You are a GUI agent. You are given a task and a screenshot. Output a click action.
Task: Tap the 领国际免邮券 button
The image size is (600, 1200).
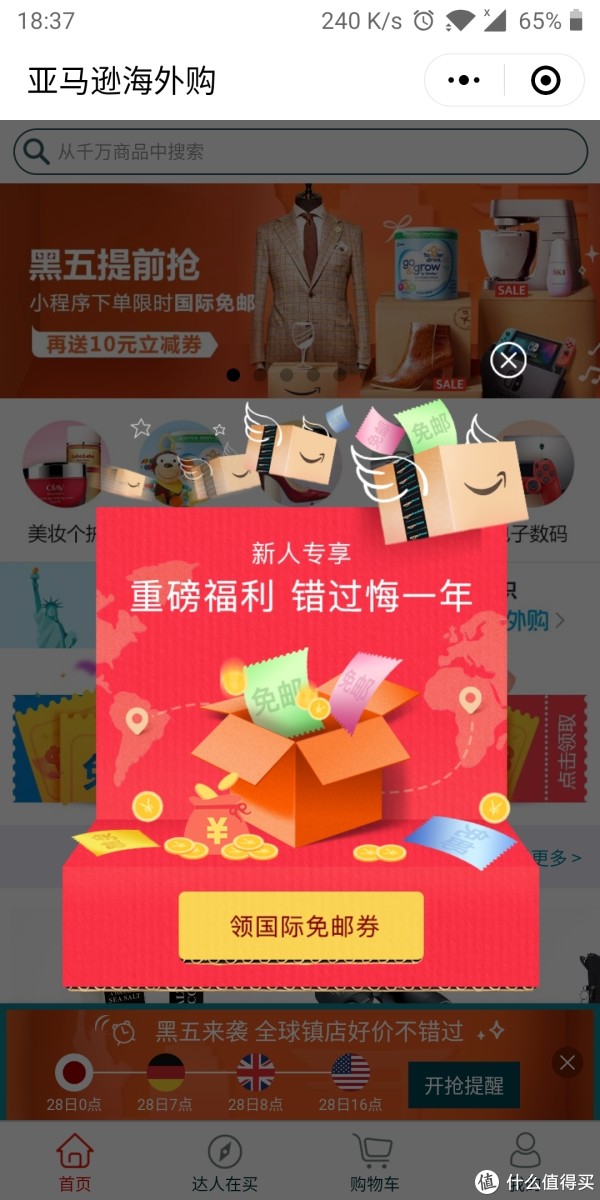coord(301,926)
